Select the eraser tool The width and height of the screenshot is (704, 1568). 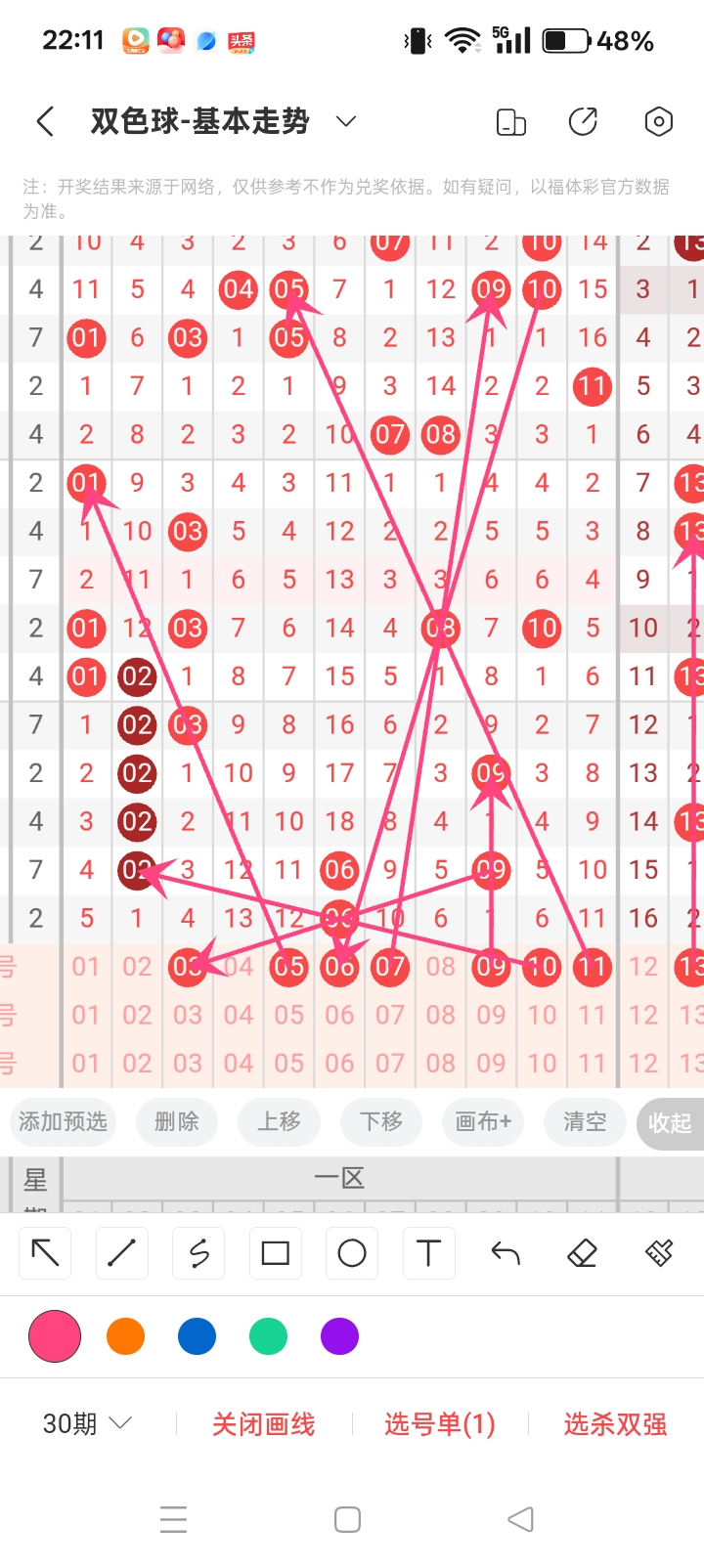pyautogui.click(x=582, y=1252)
